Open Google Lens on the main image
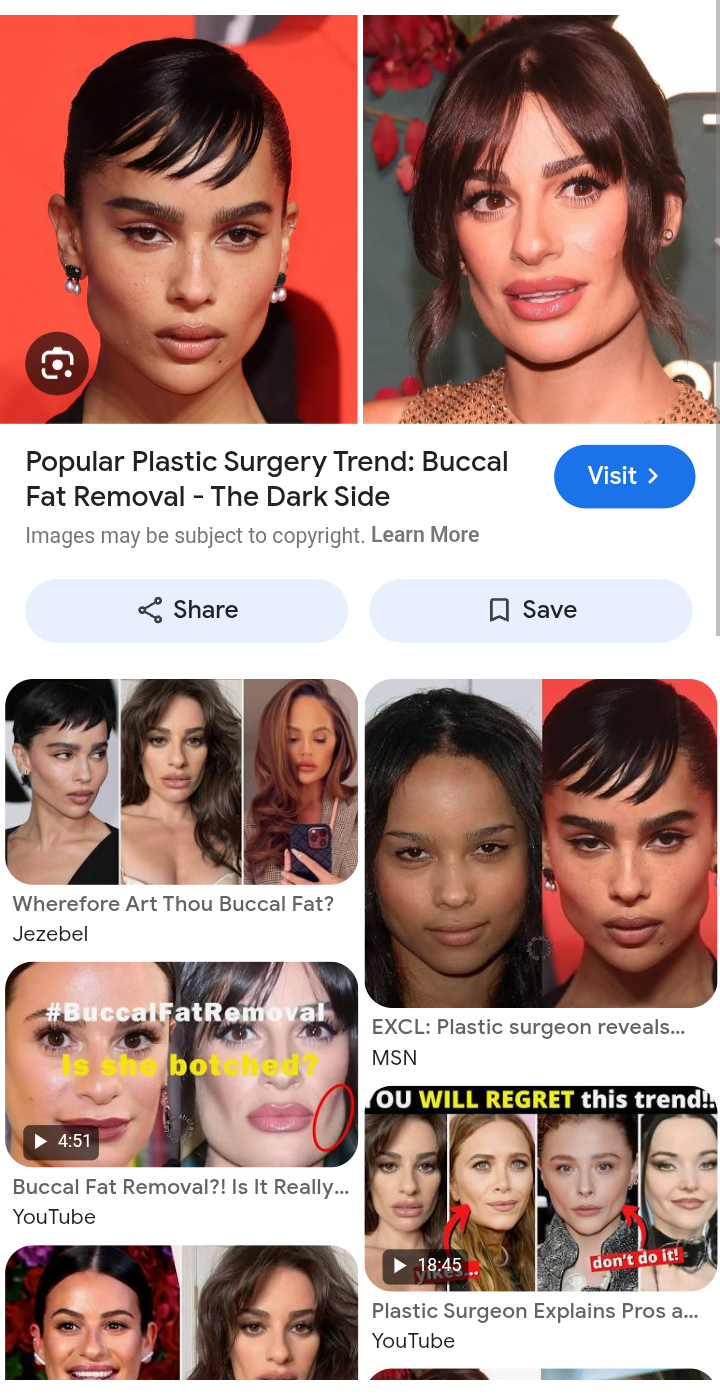 pyautogui.click(x=57, y=364)
